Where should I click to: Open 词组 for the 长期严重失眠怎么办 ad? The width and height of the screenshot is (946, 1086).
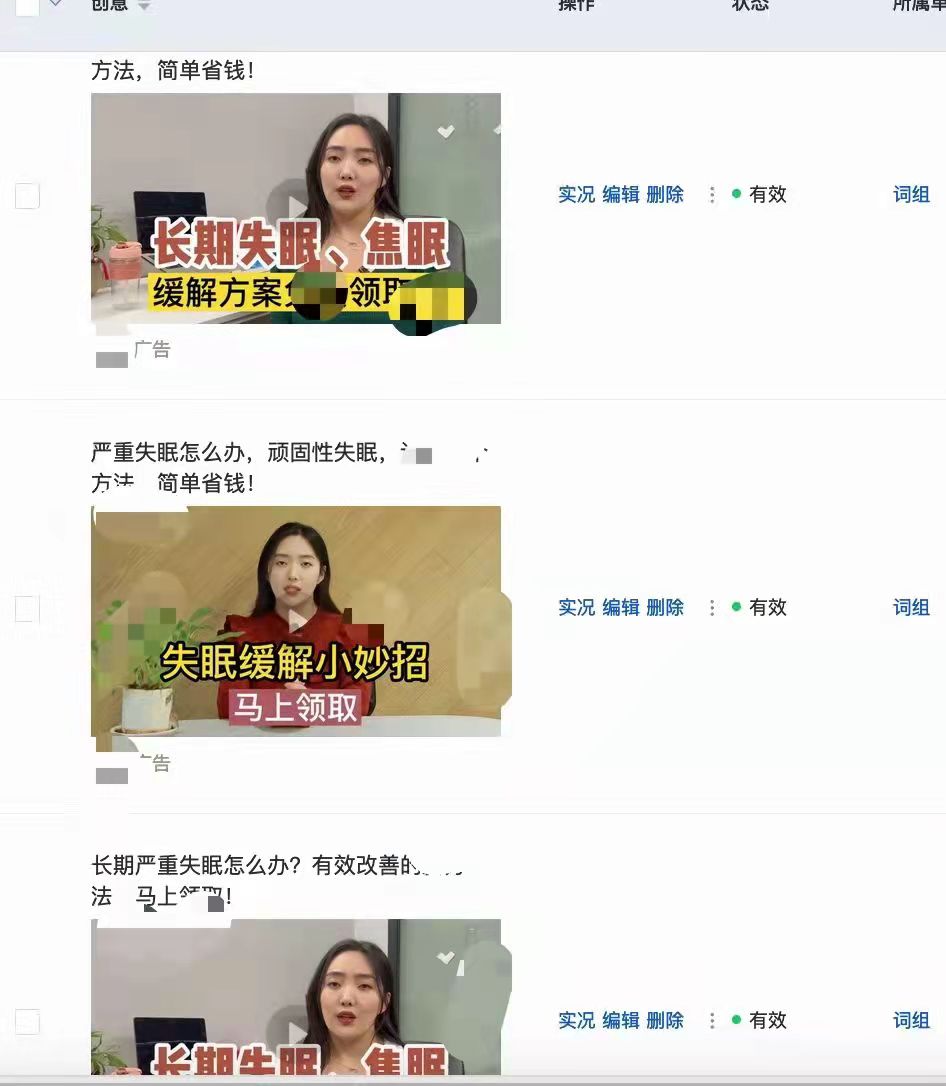click(x=911, y=1021)
